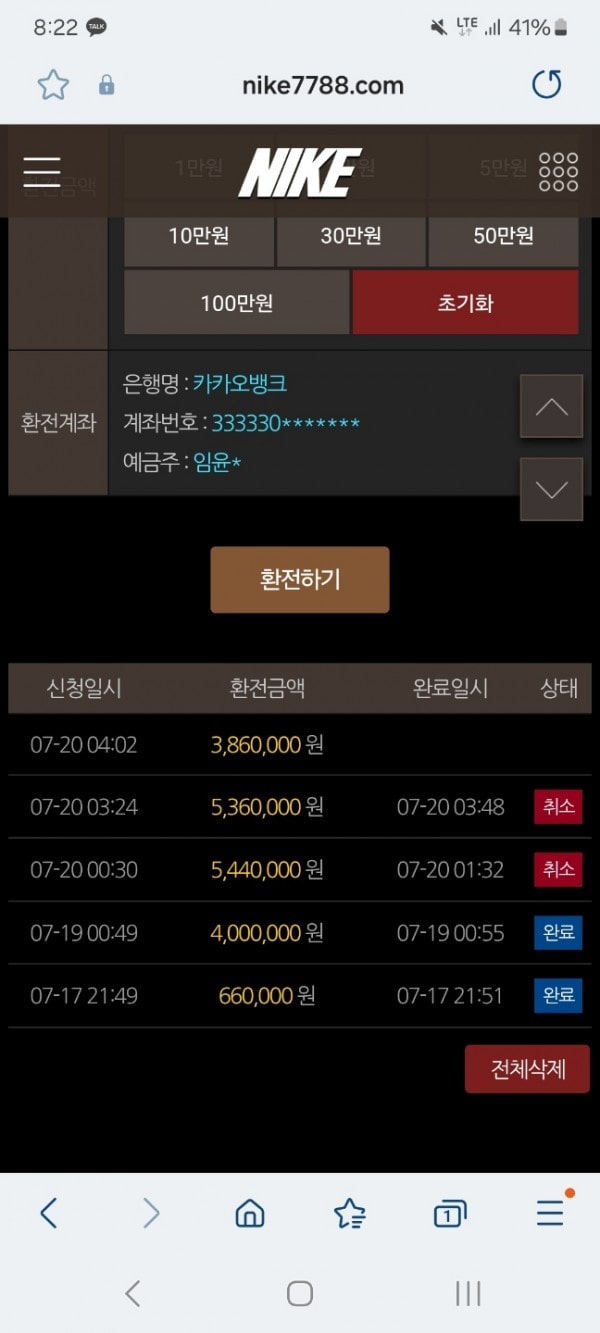Reload the page via refresh icon
This screenshot has height=1333, width=600.
[x=546, y=85]
